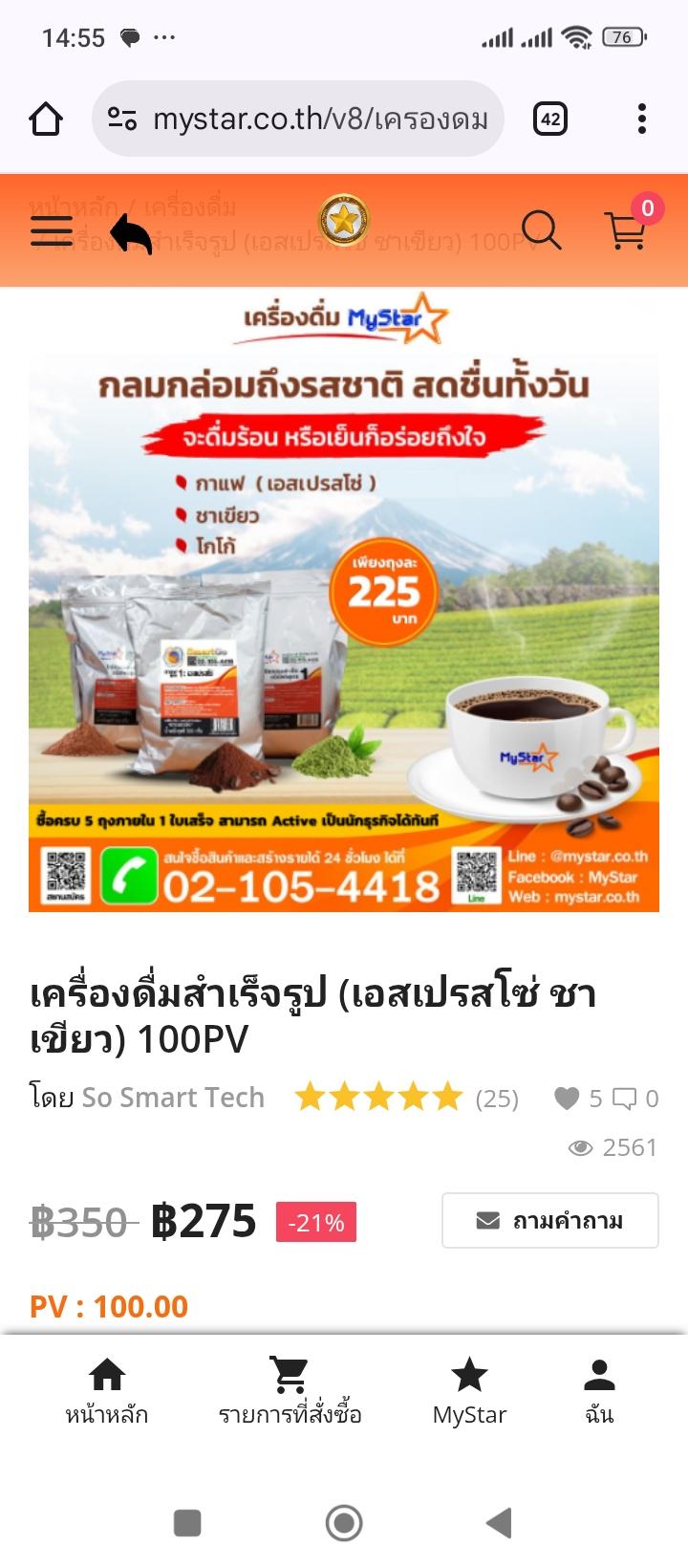Switch to the MyStar tab
The width and height of the screenshot is (688, 1568).
coord(469,1391)
